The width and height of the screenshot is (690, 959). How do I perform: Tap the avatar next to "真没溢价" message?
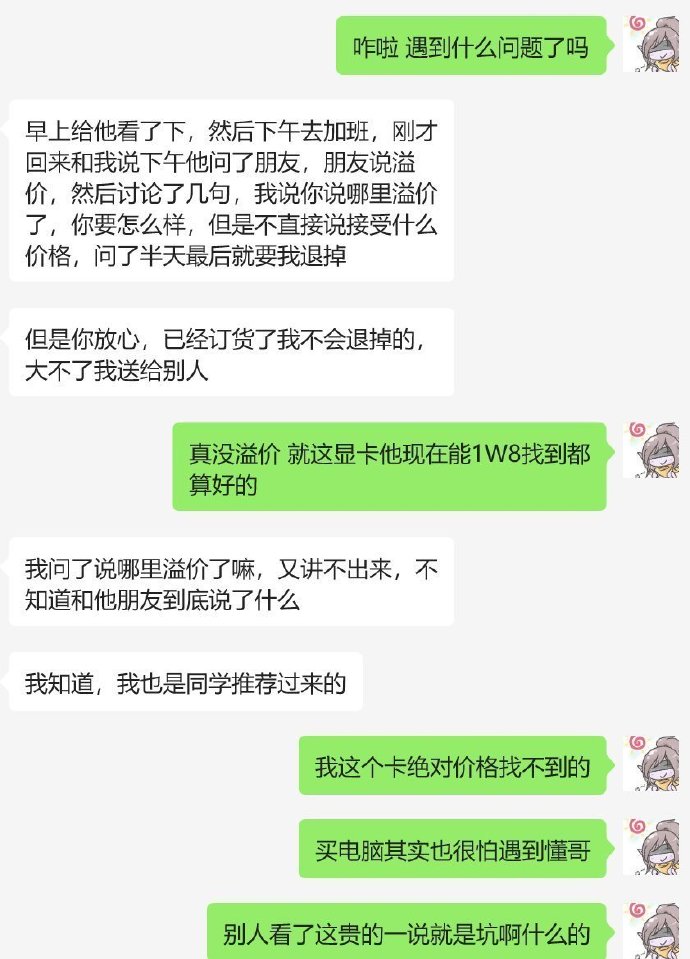656,451
